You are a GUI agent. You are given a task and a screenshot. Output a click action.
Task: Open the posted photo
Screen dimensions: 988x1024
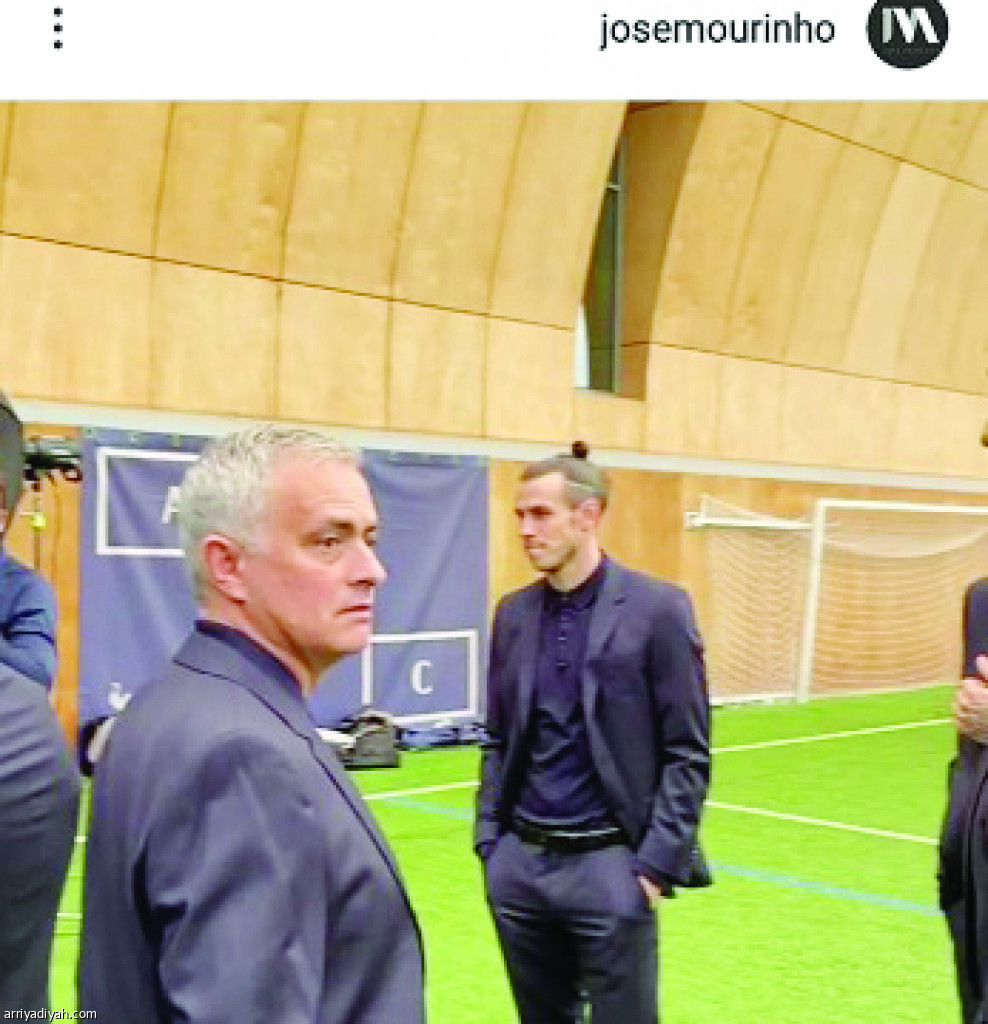click(494, 560)
